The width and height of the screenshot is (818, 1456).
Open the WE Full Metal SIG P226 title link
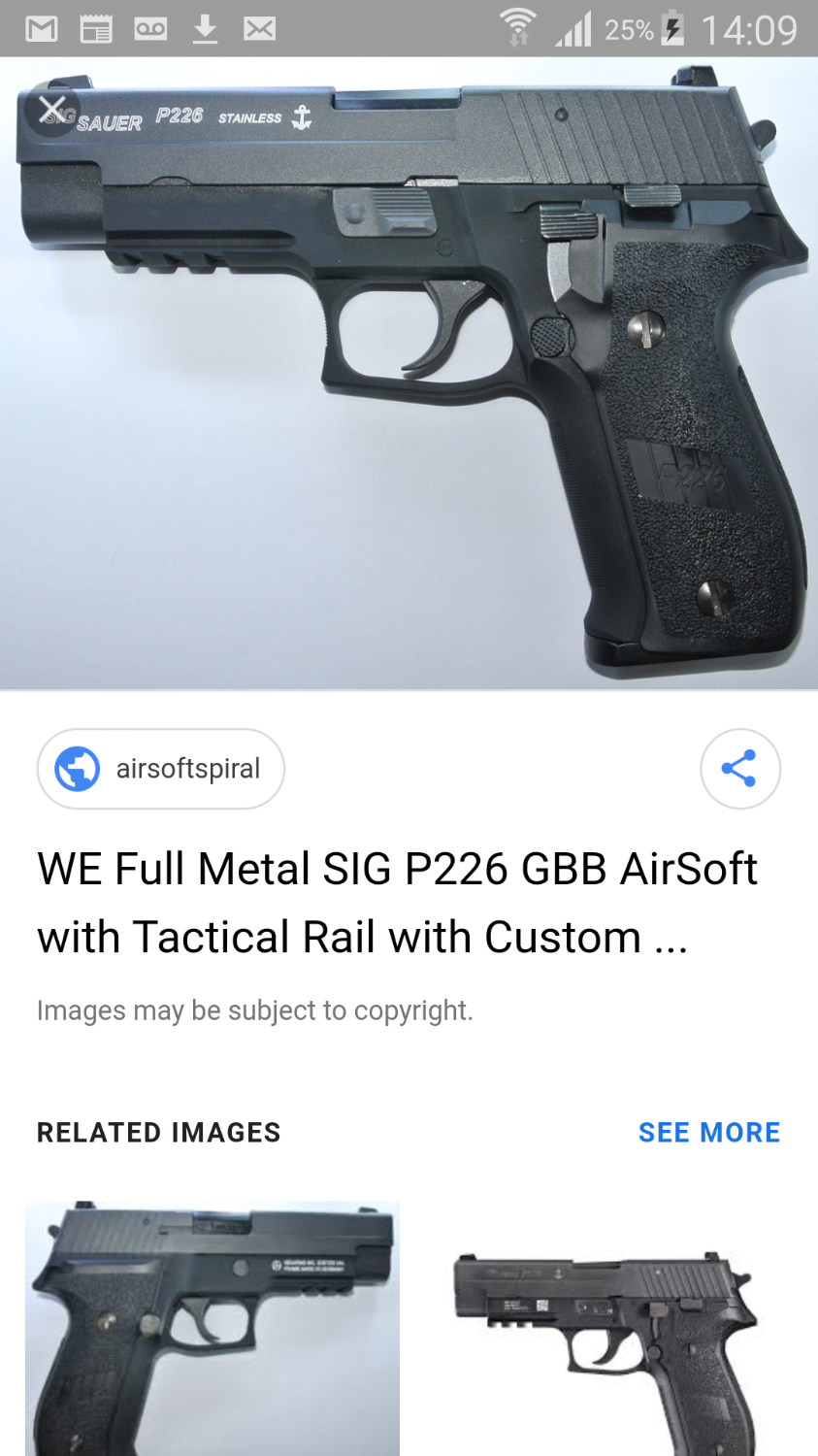[396, 903]
